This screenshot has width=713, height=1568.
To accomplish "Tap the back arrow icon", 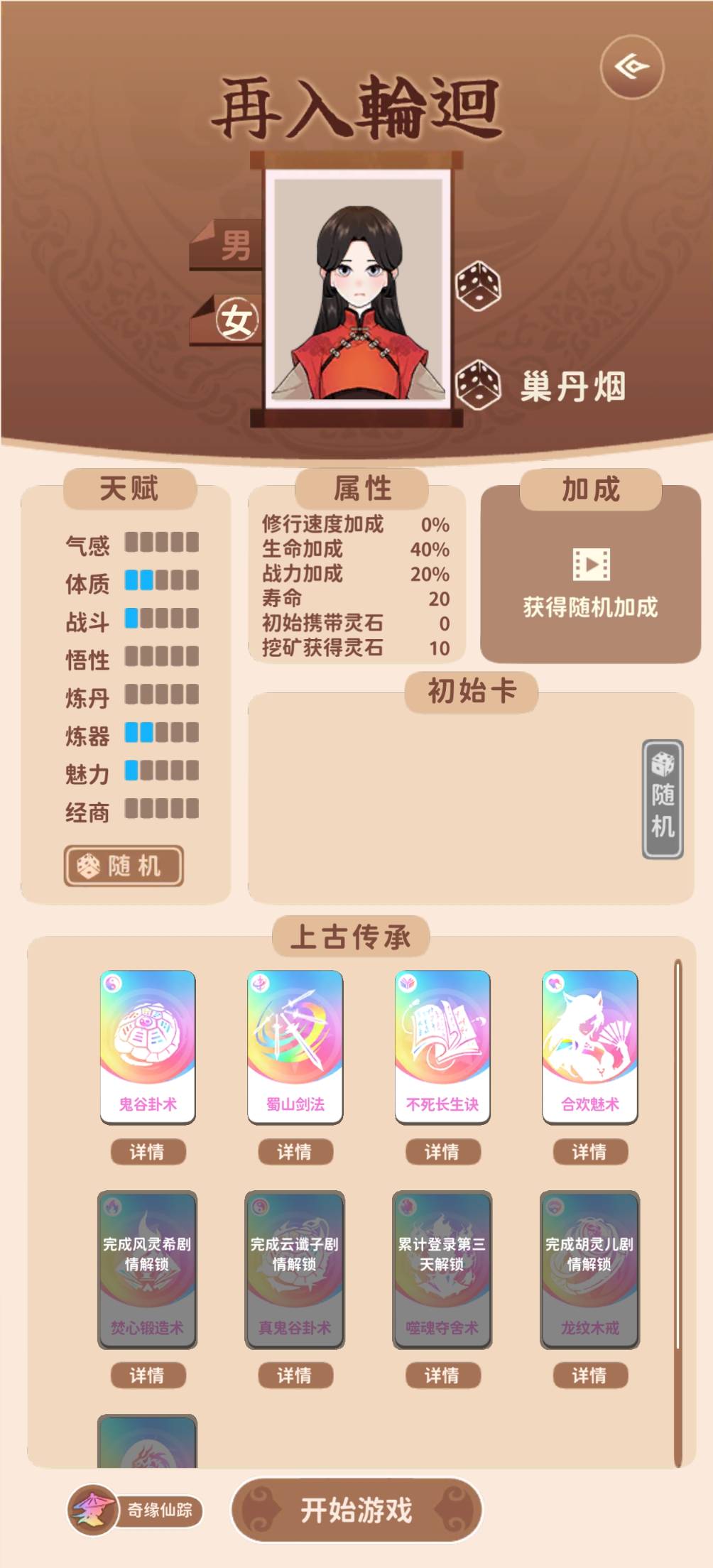I will pyautogui.click(x=631, y=67).
